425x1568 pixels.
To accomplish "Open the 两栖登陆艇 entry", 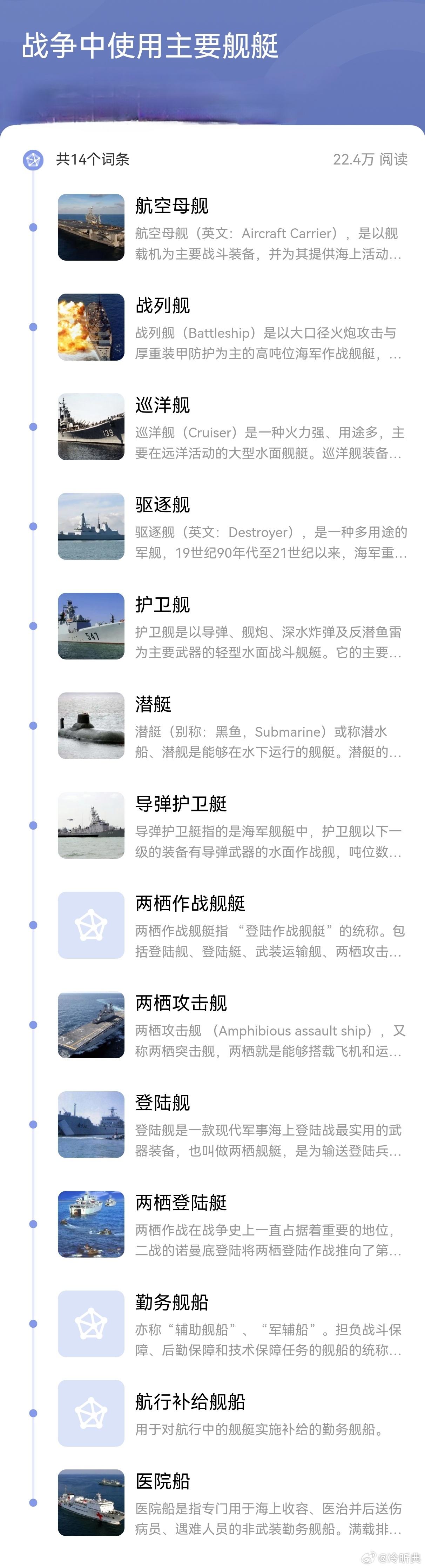I will pos(181,1203).
